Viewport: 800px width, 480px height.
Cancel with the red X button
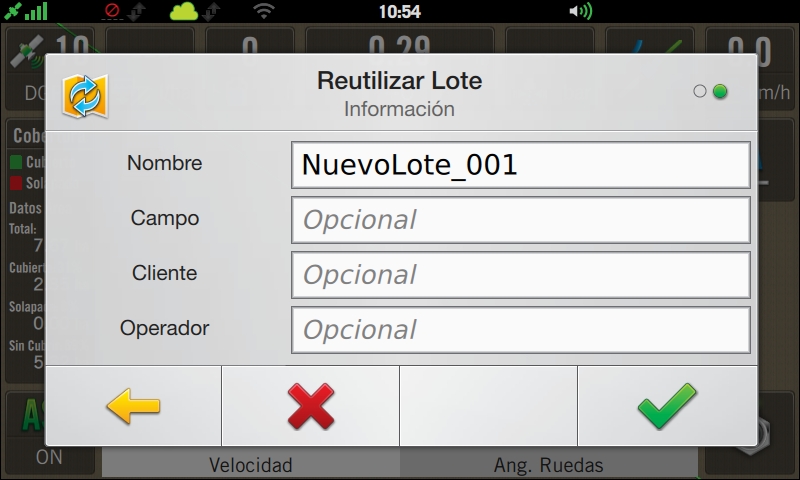pyautogui.click(x=310, y=406)
